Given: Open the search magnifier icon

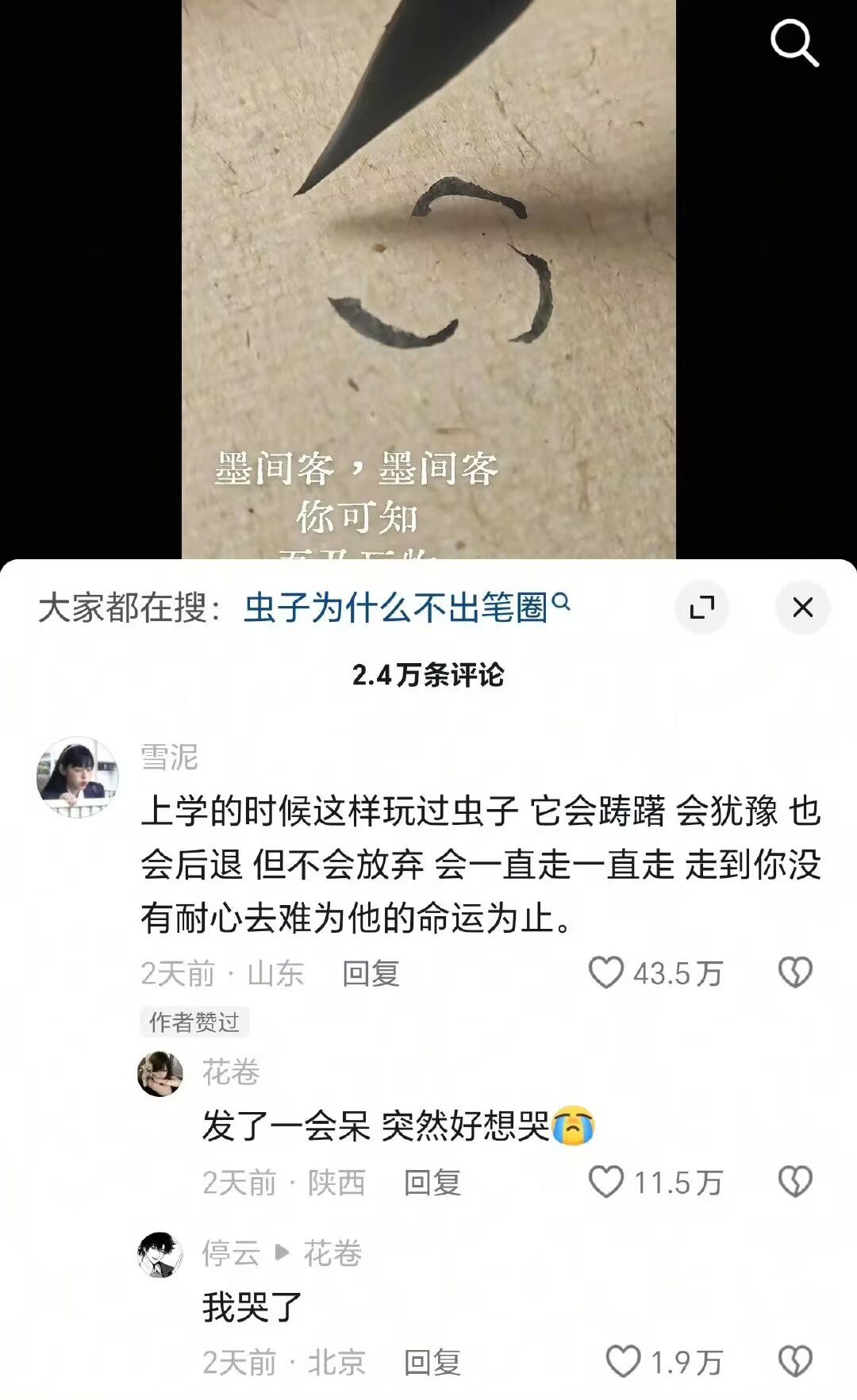Looking at the screenshot, I should point(794,43).
